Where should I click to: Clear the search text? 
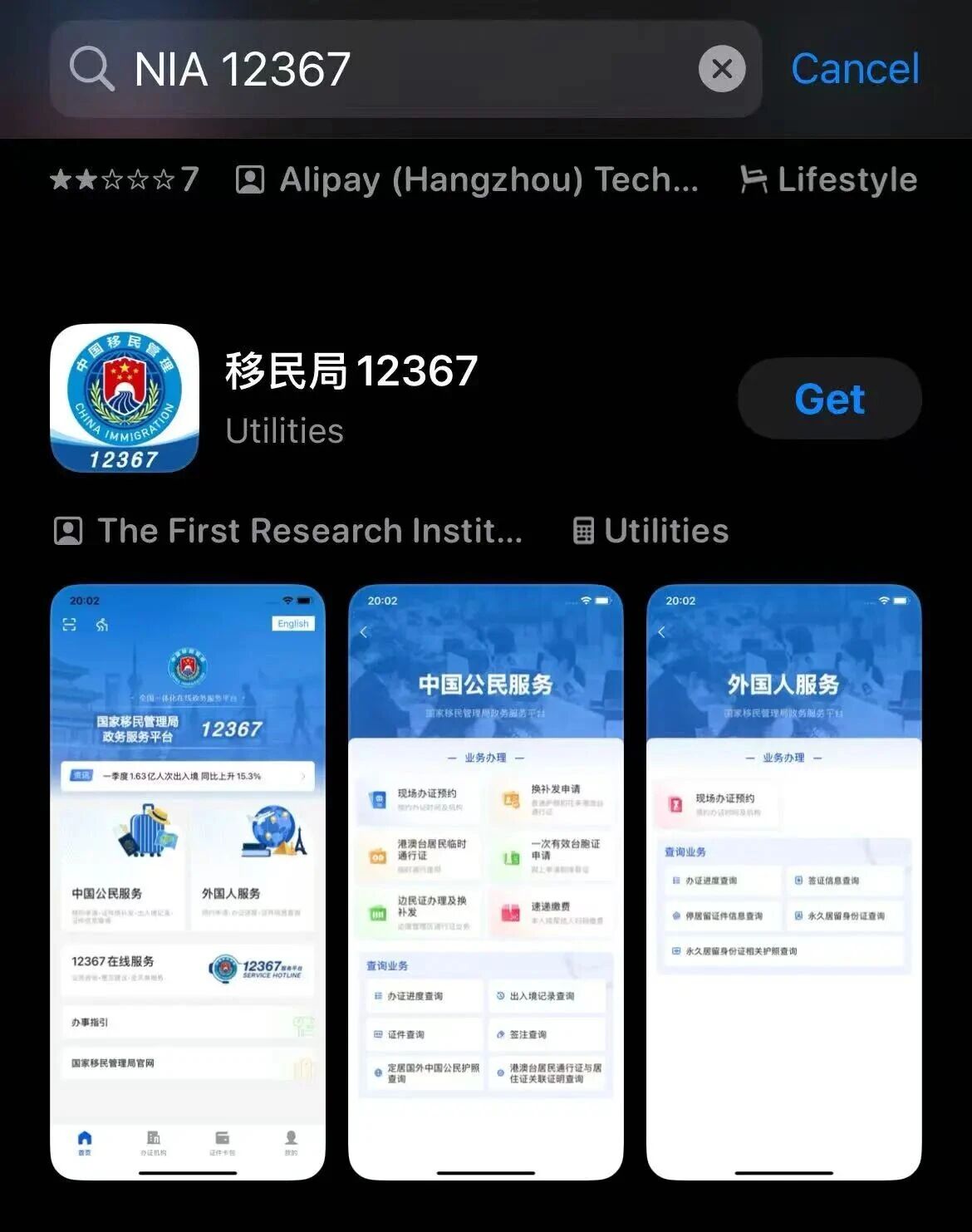721,69
